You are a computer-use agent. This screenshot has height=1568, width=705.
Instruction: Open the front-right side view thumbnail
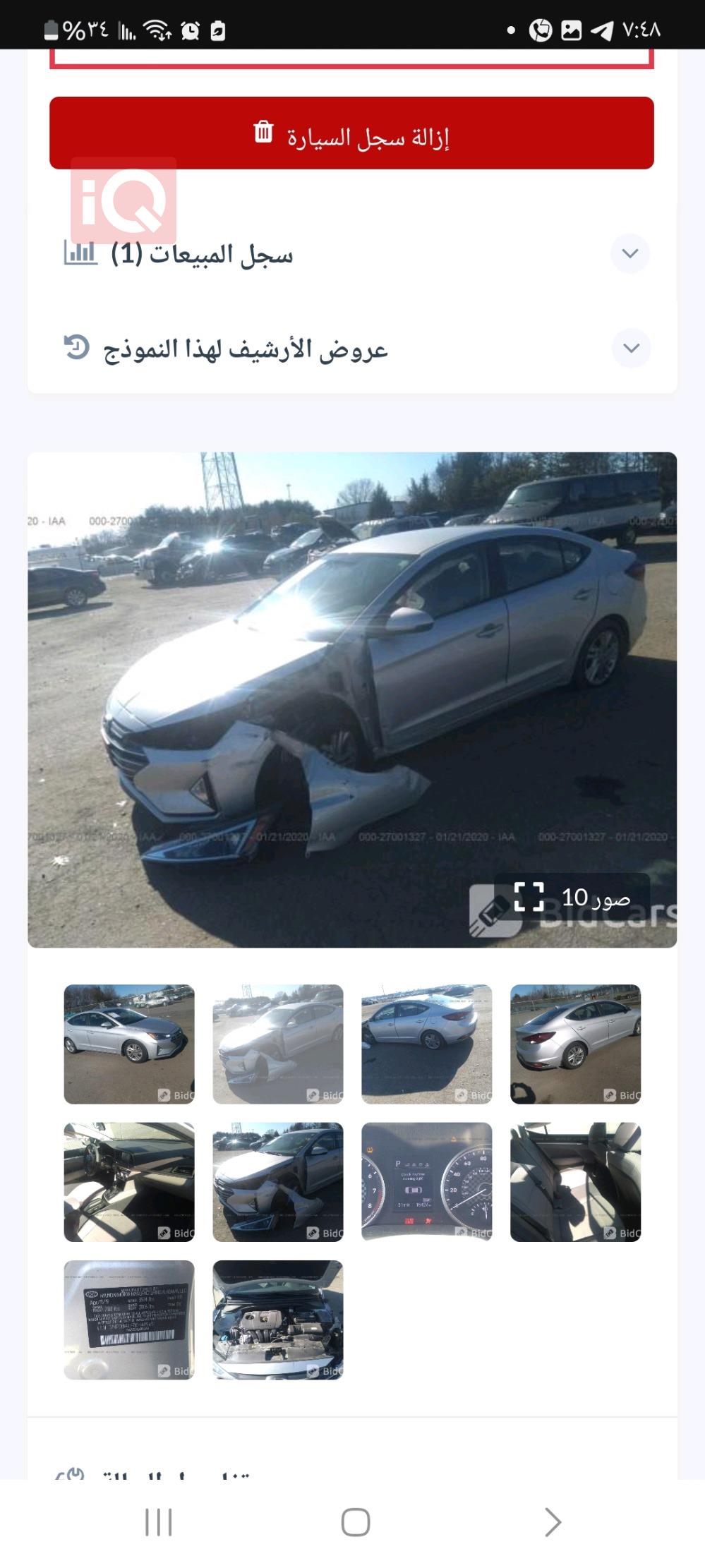coord(129,1044)
